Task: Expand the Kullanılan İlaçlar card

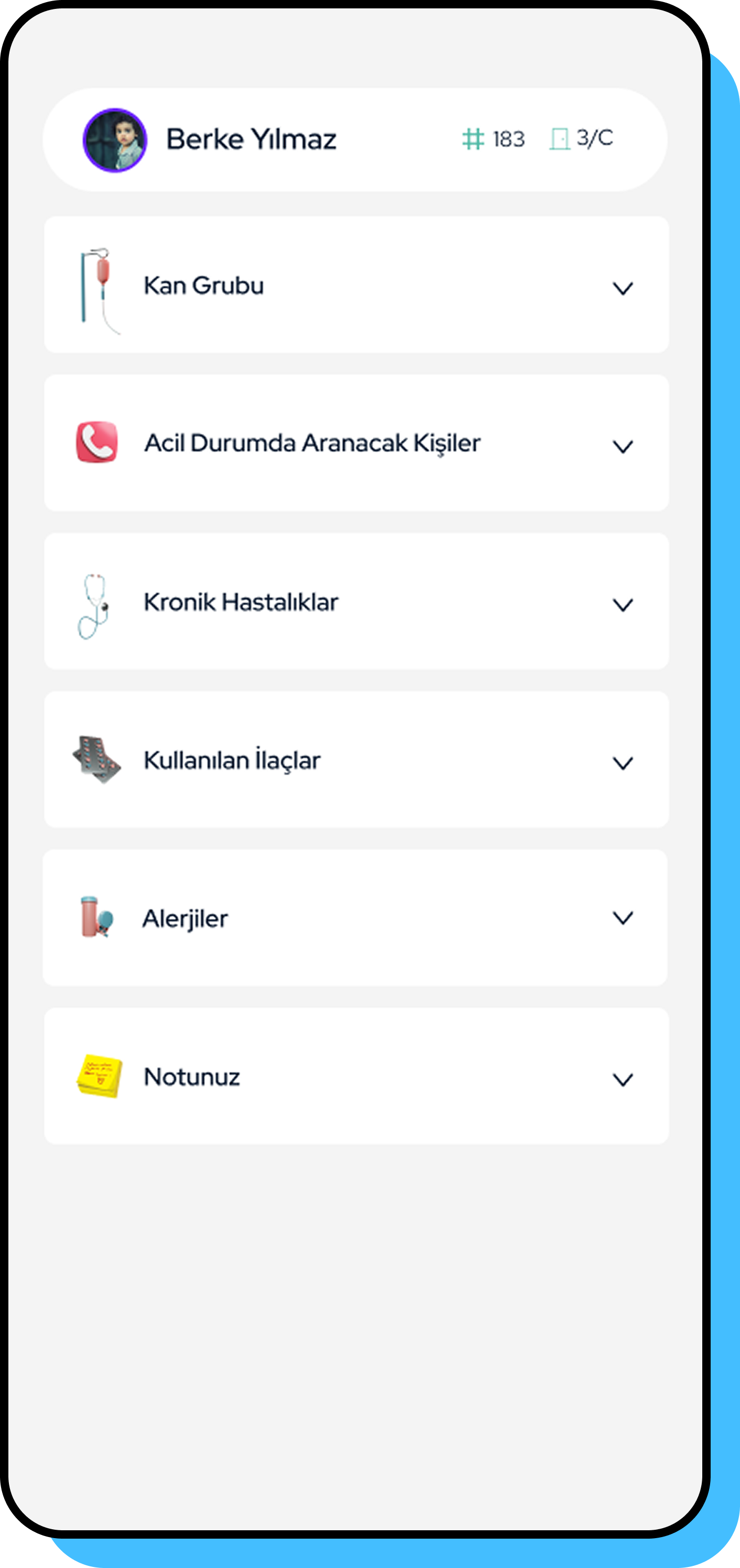Action: [622, 763]
